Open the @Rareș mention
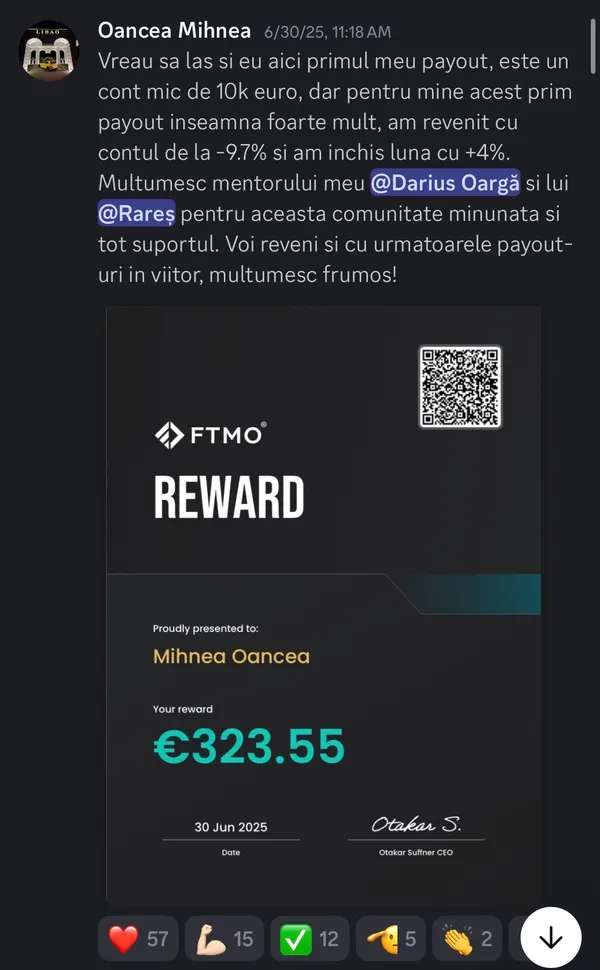The height and width of the screenshot is (970, 600). point(137,213)
